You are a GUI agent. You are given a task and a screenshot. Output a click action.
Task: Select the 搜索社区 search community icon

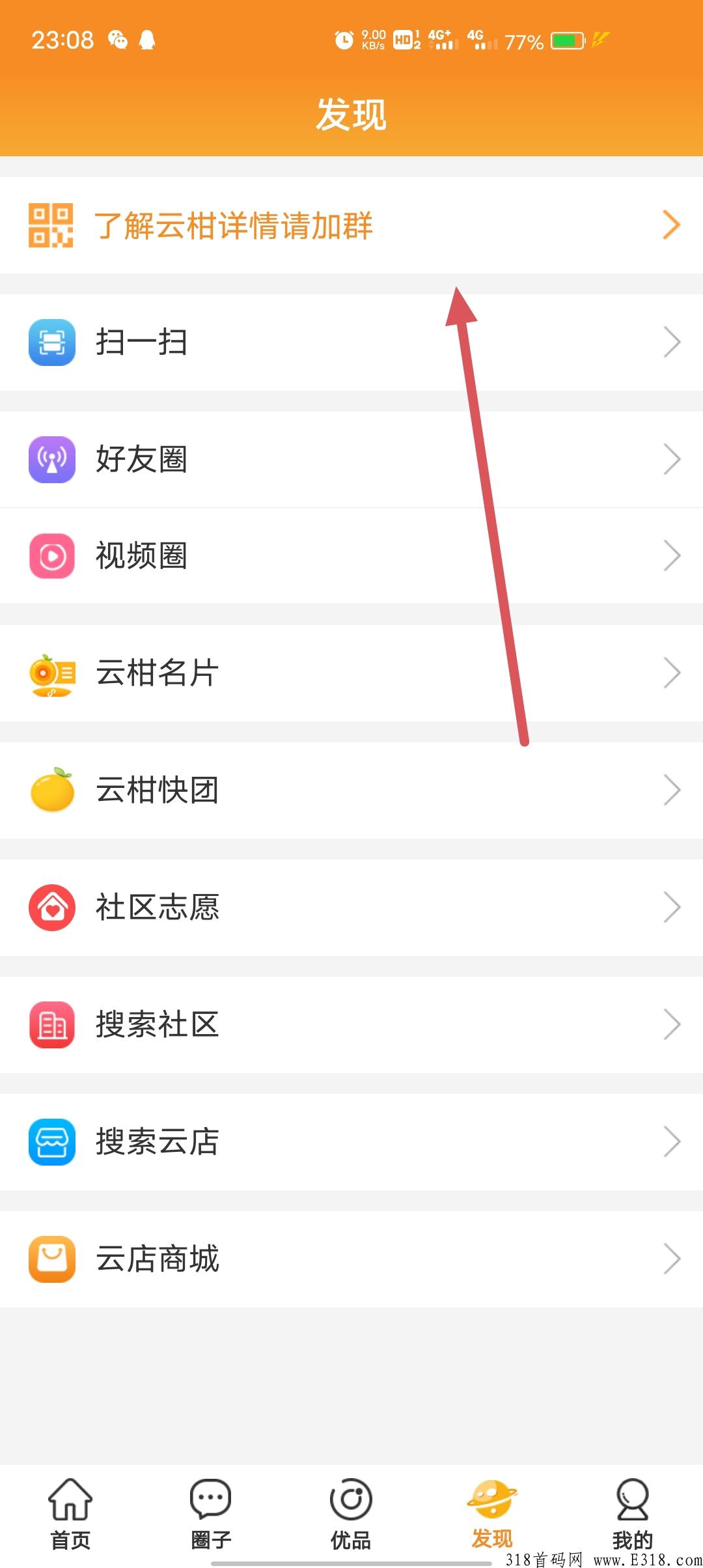click(x=52, y=1024)
